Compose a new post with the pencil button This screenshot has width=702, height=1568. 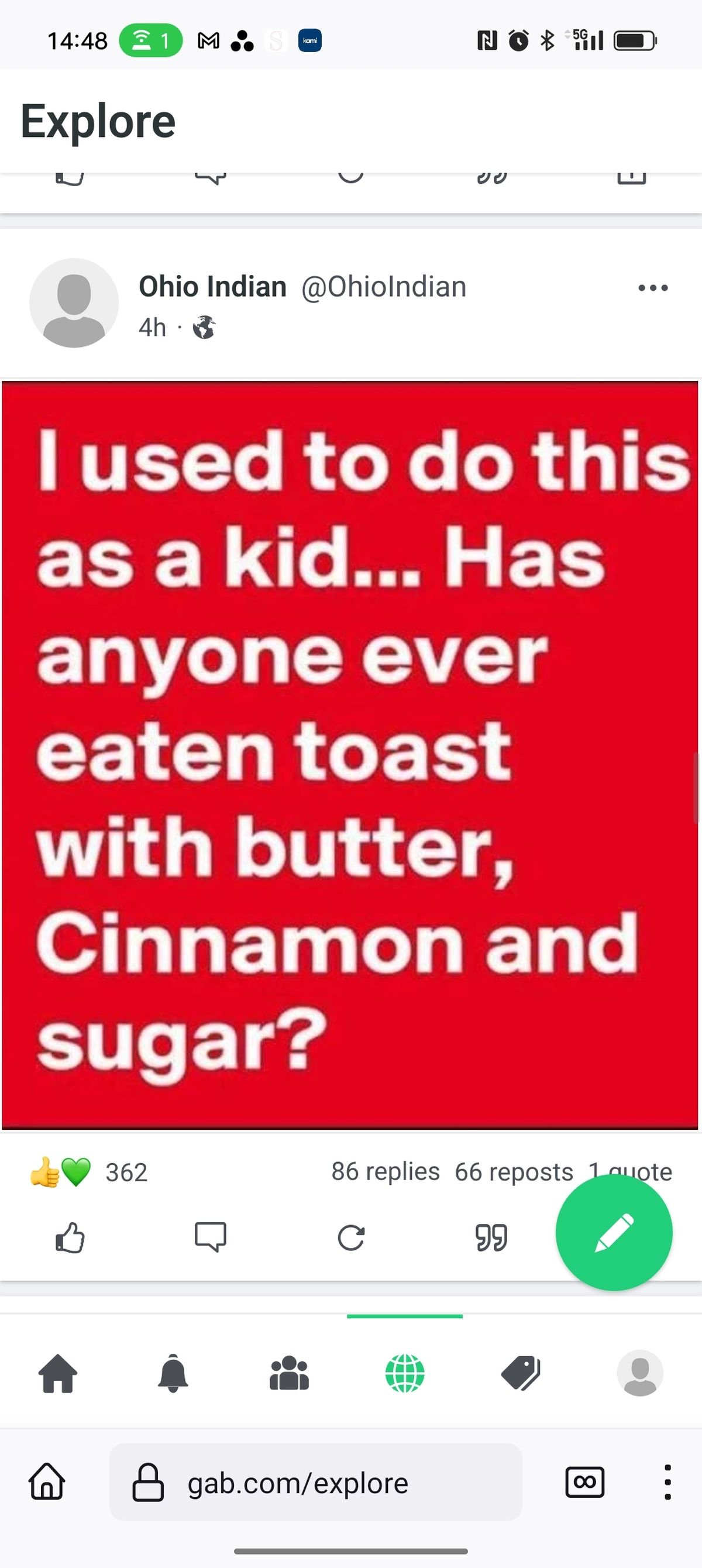pyautogui.click(x=614, y=1233)
